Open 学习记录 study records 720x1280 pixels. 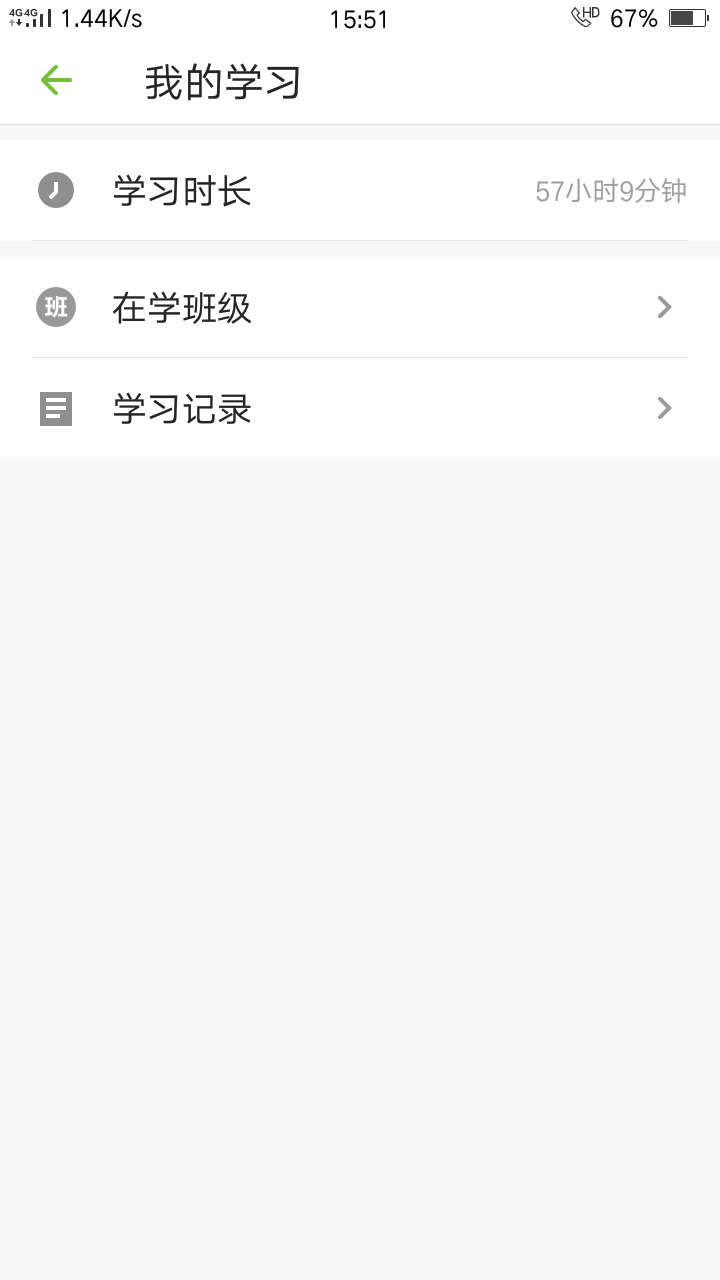(360, 408)
